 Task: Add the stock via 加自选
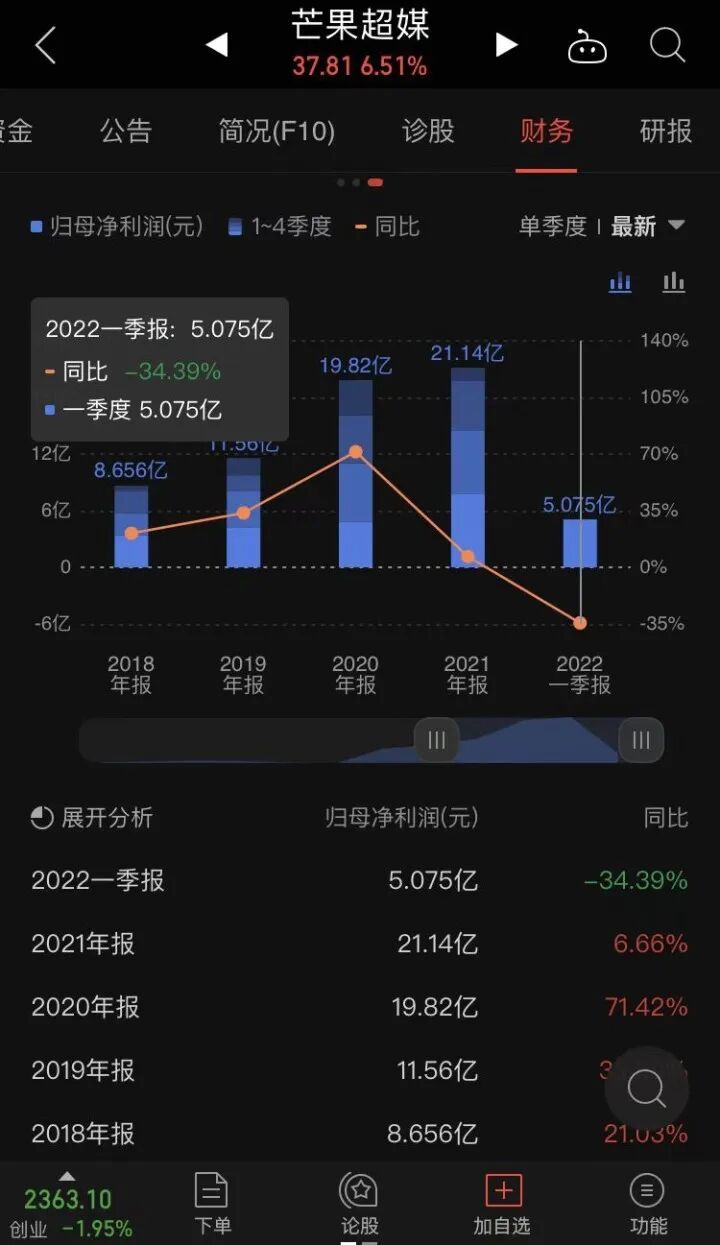(x=502, y=1203)
